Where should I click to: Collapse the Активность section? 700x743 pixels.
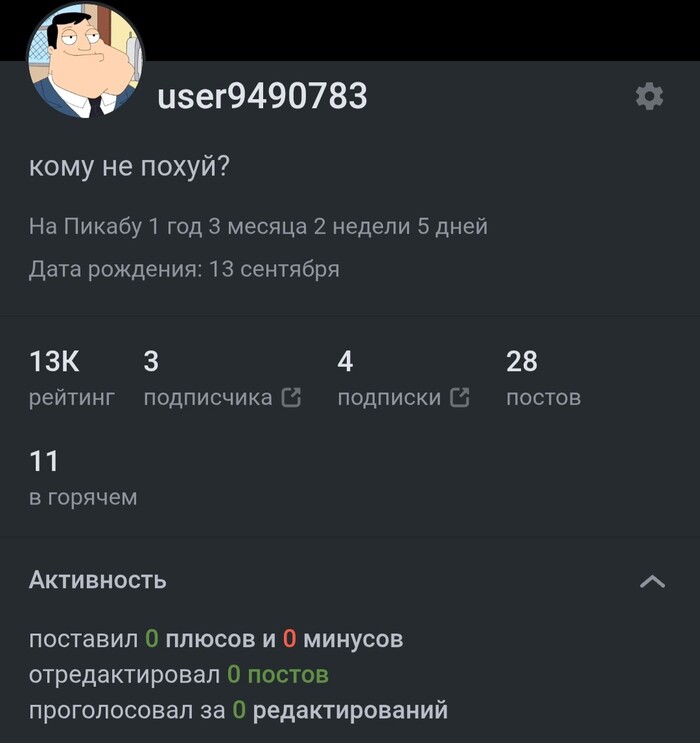pyautogui.click(x=652, y=581)
